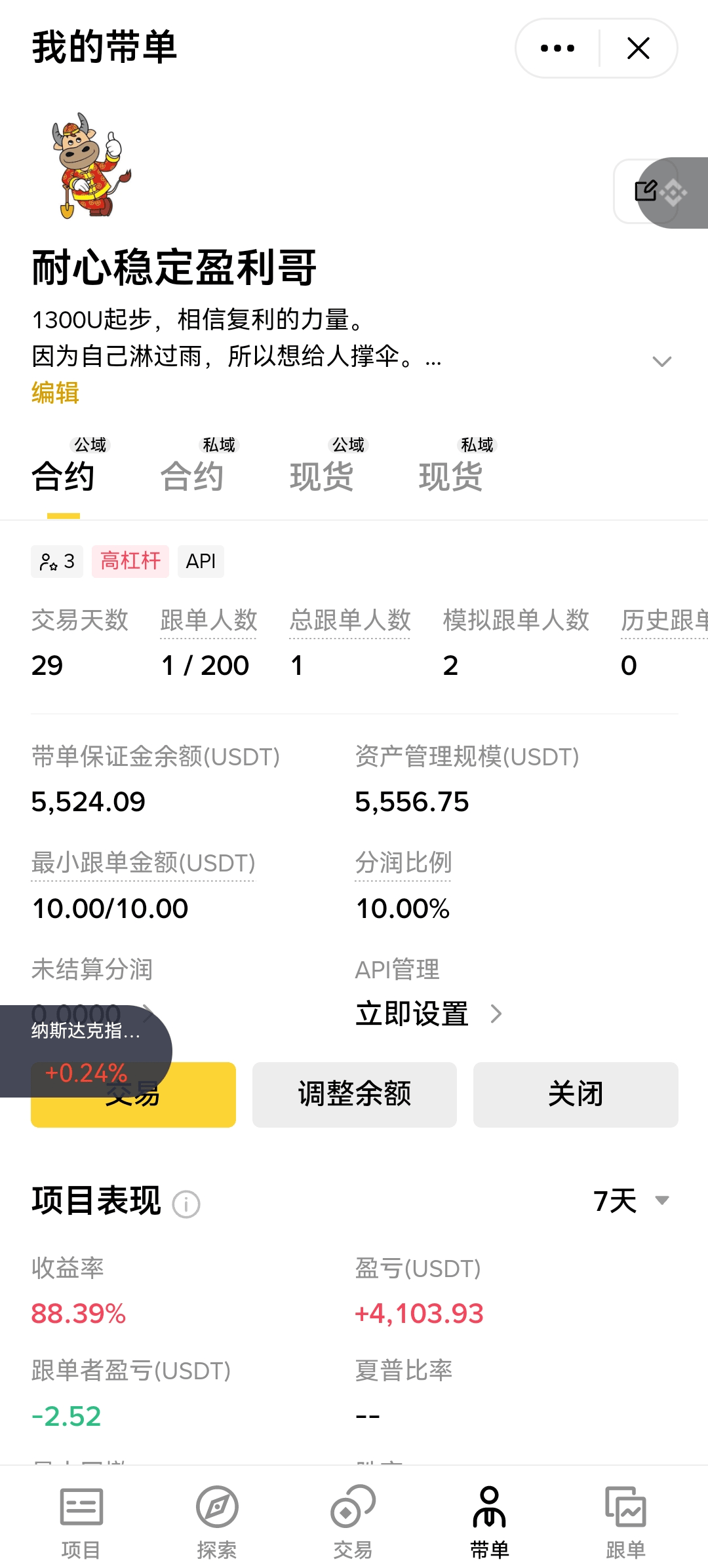Tap the edit icon beside the profile
The height and width of the screenshot is (1568, 708).
[646, 191]
